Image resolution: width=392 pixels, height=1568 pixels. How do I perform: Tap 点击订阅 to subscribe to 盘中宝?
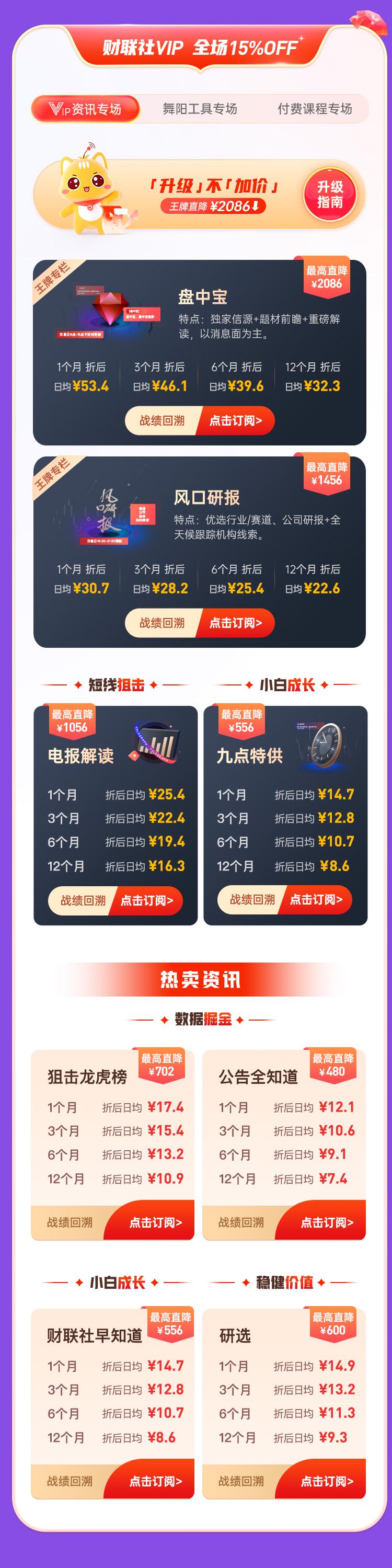click(236, 420)
